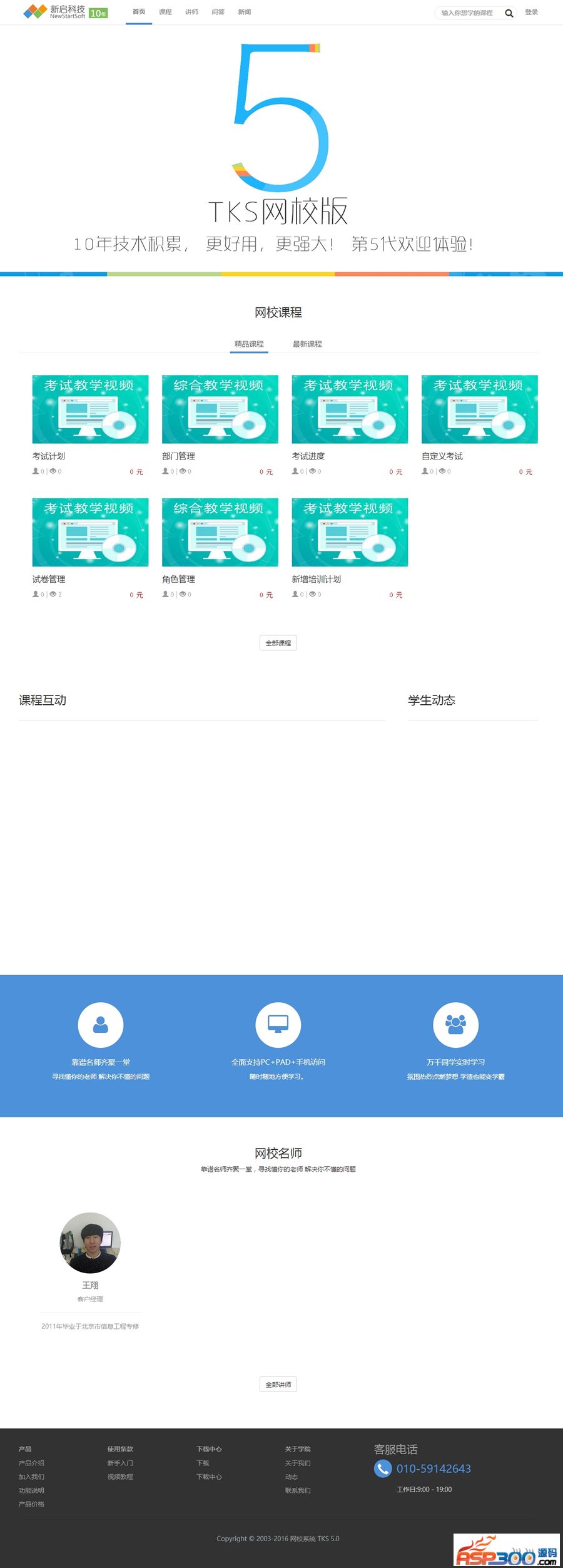Open the 部门管理 course card
This screenshot has width=563, height=1568.
tap(220, 409)
